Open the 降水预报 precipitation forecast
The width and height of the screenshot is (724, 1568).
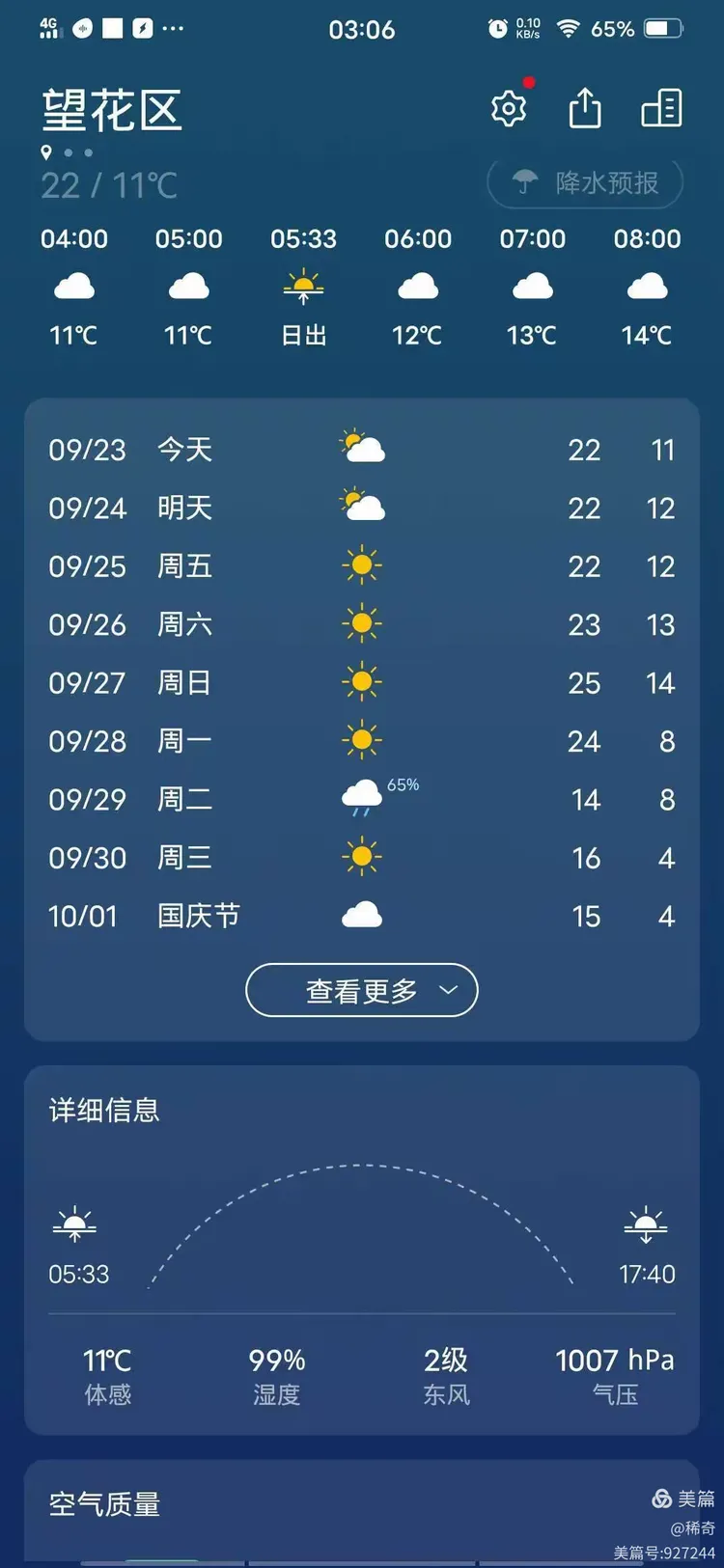pyautogui.click(x=584, y=182)
